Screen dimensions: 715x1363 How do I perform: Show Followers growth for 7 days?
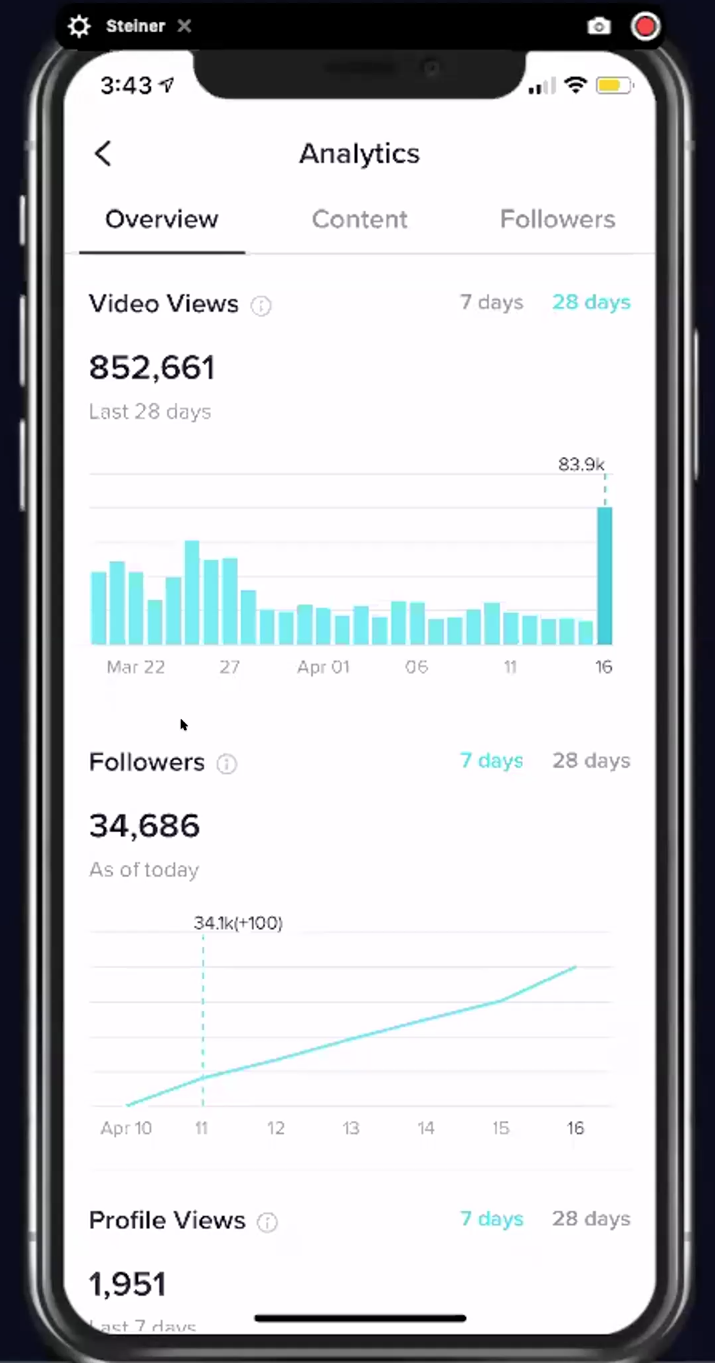click(x=491, y=760)
